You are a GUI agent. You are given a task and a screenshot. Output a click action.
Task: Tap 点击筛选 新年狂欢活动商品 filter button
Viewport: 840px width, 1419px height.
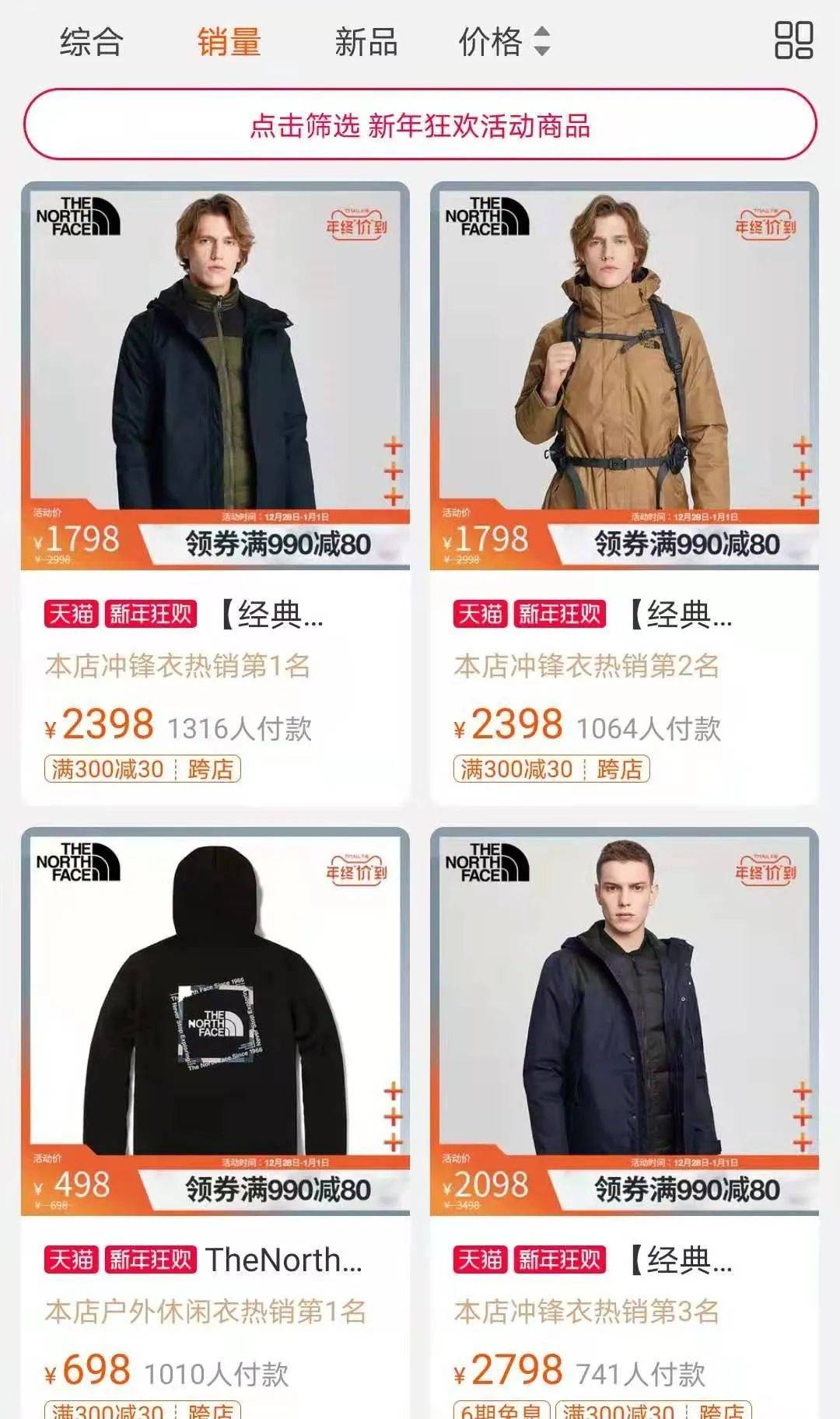420,125
